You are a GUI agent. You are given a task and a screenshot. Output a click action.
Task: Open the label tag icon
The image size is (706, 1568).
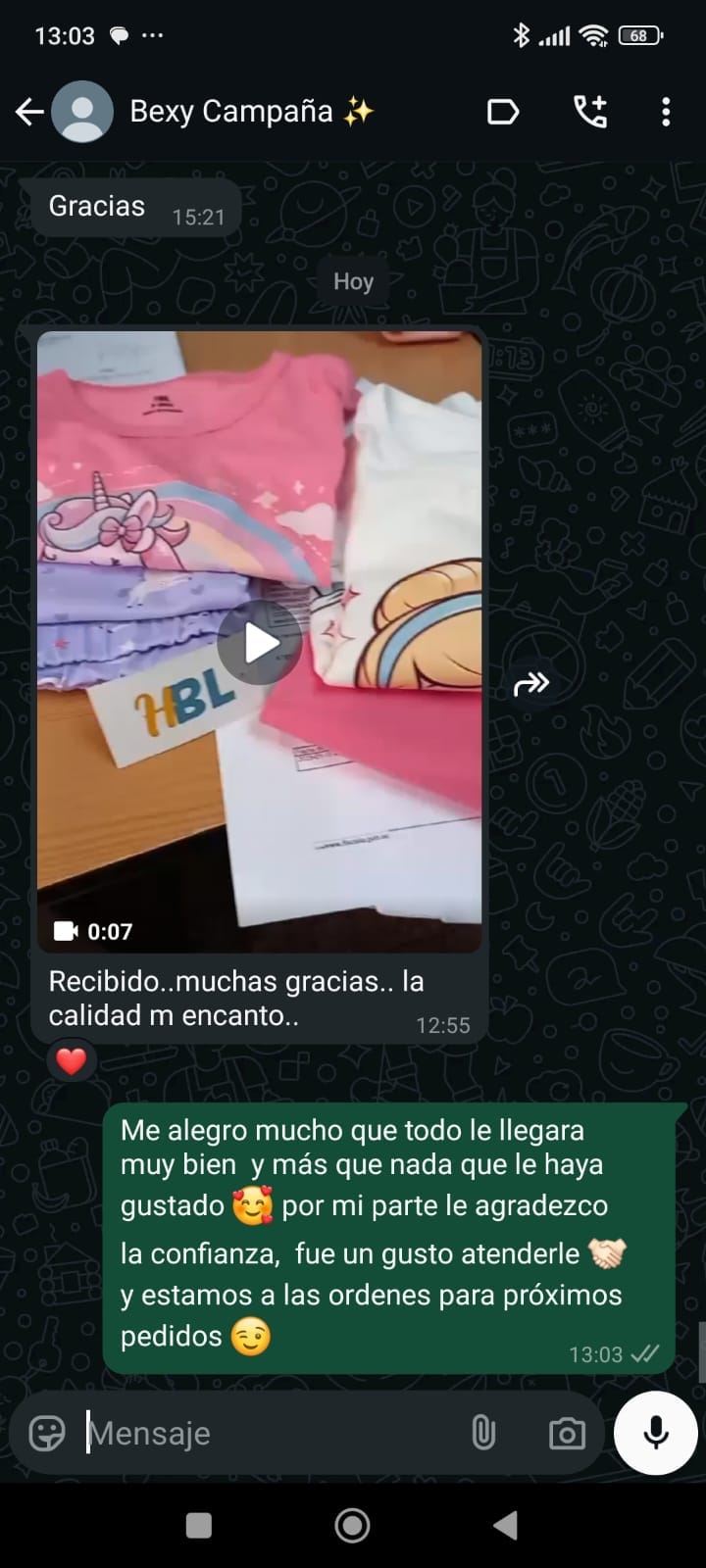[x=502, y=113]
